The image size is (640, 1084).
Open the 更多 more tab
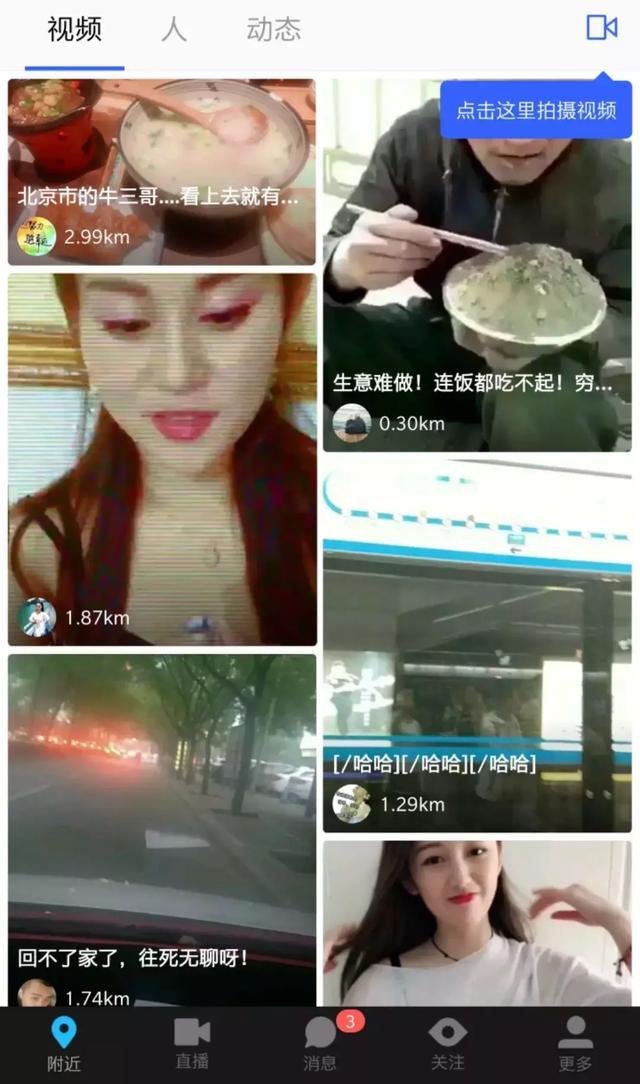click(x=575, y=1044)
